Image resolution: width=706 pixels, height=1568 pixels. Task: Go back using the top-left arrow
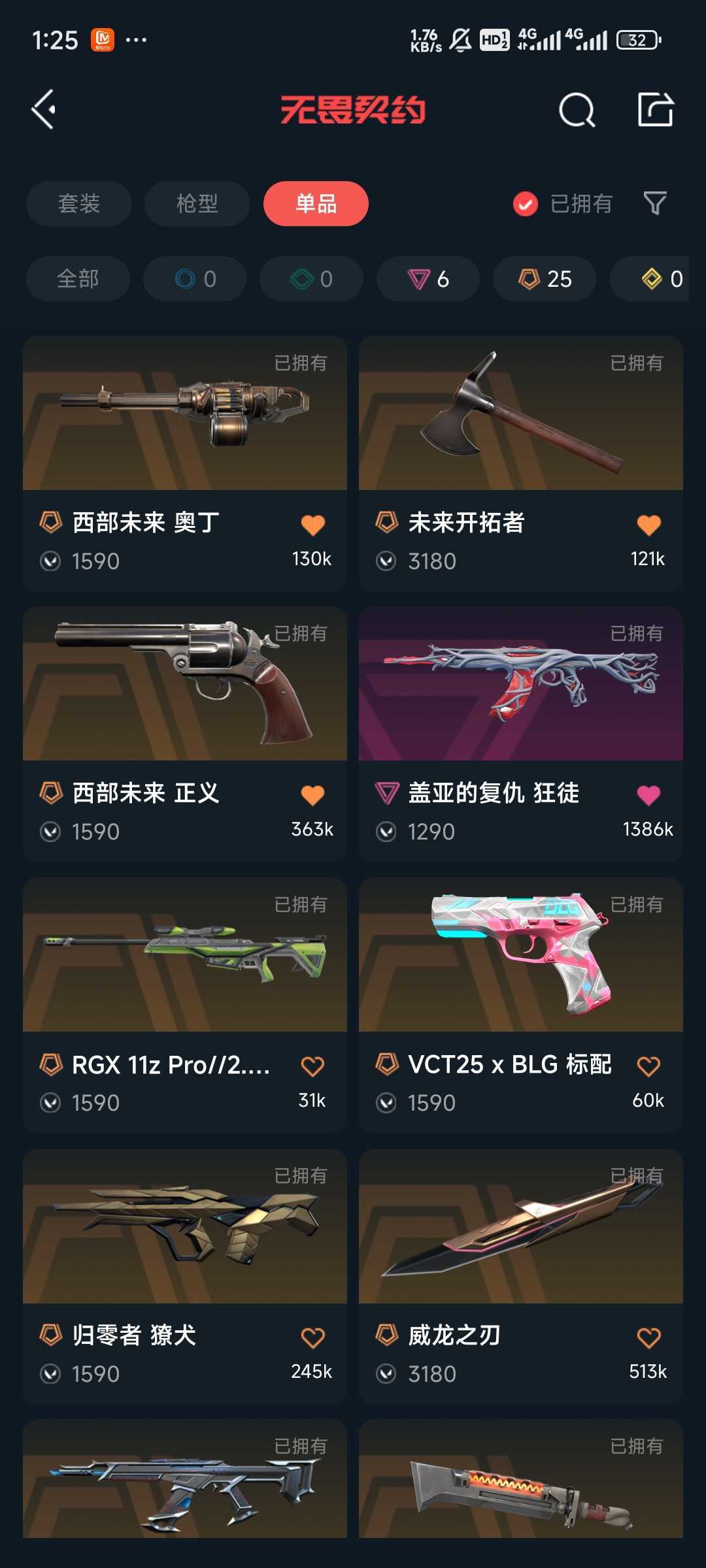pyautogui.click(x=44, y=109)
